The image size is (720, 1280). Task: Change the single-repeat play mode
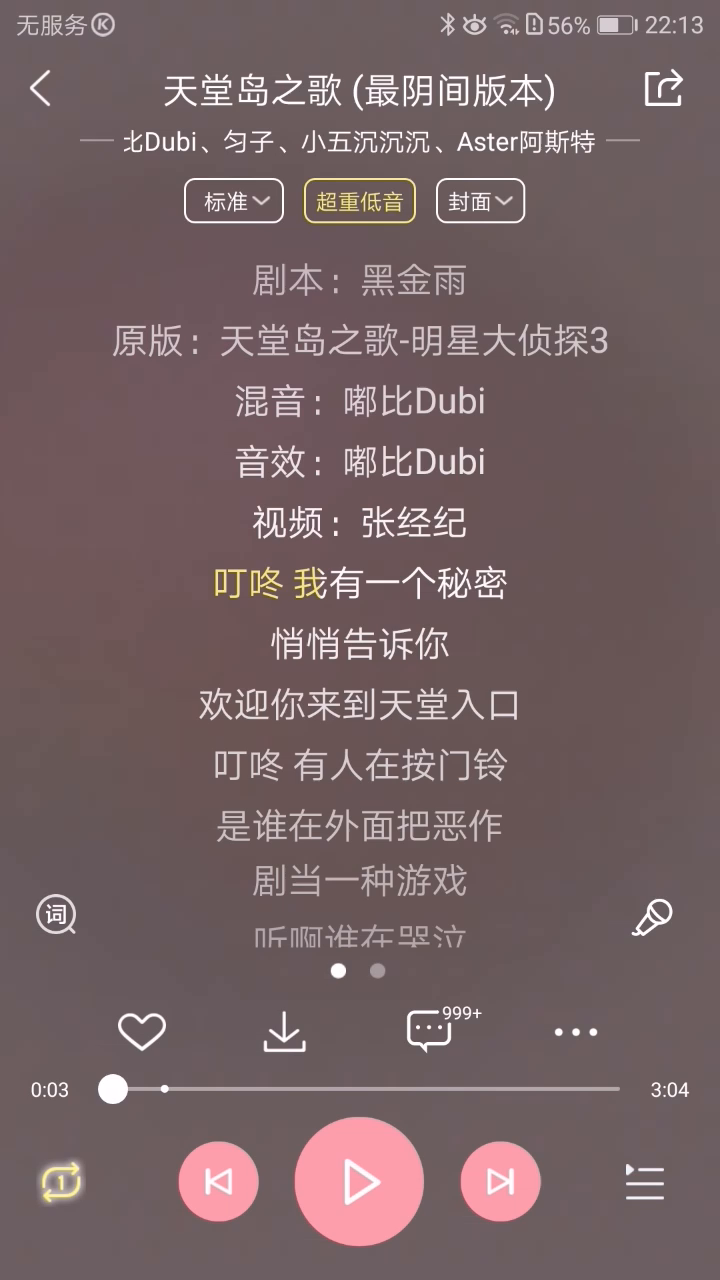[x=62, y=1182]
